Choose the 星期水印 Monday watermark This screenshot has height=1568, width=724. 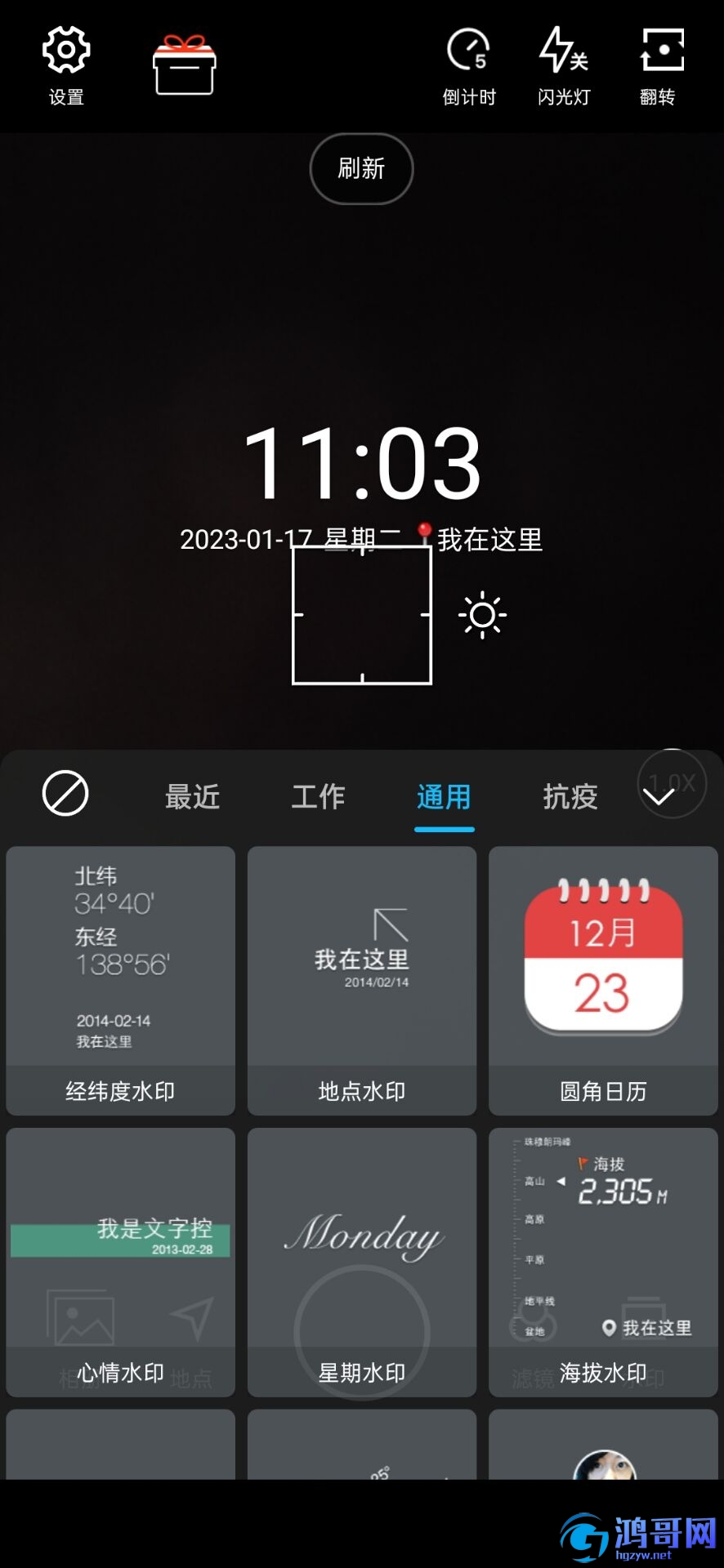tap(362, 1262)
